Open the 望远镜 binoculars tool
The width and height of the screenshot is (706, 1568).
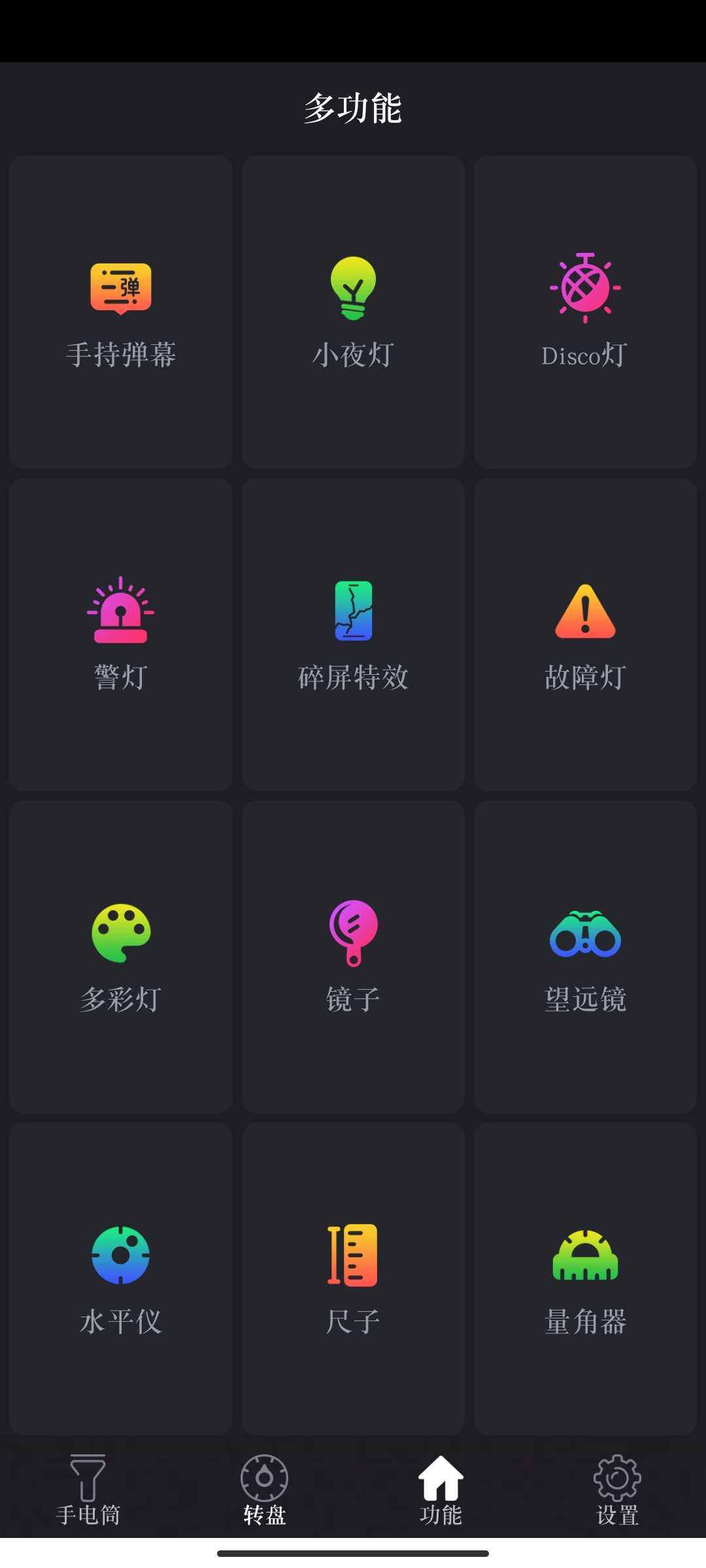pyautogui.click(x=585, y=956)
